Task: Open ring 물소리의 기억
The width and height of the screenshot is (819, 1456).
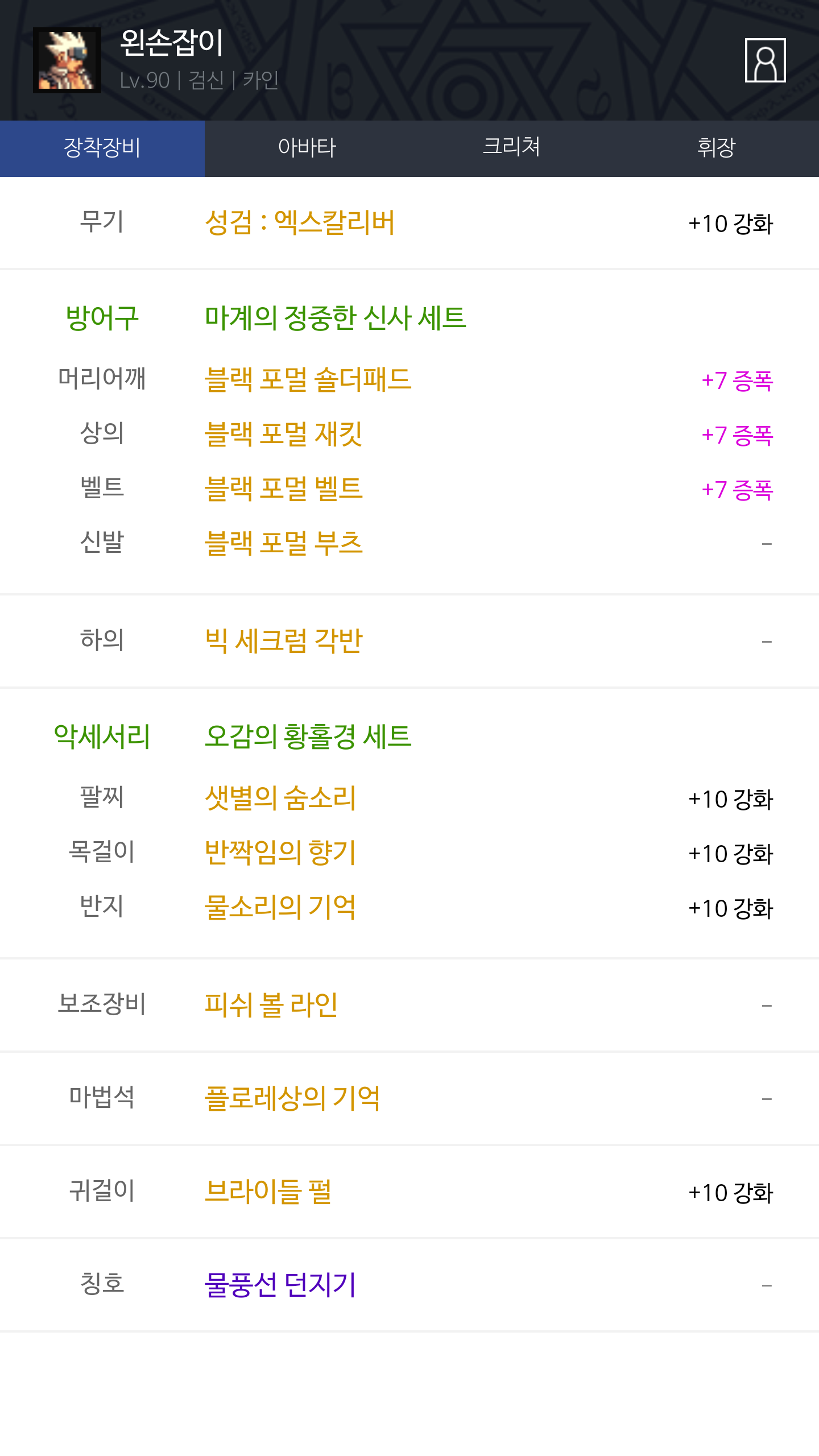Action: click(280, 907)
